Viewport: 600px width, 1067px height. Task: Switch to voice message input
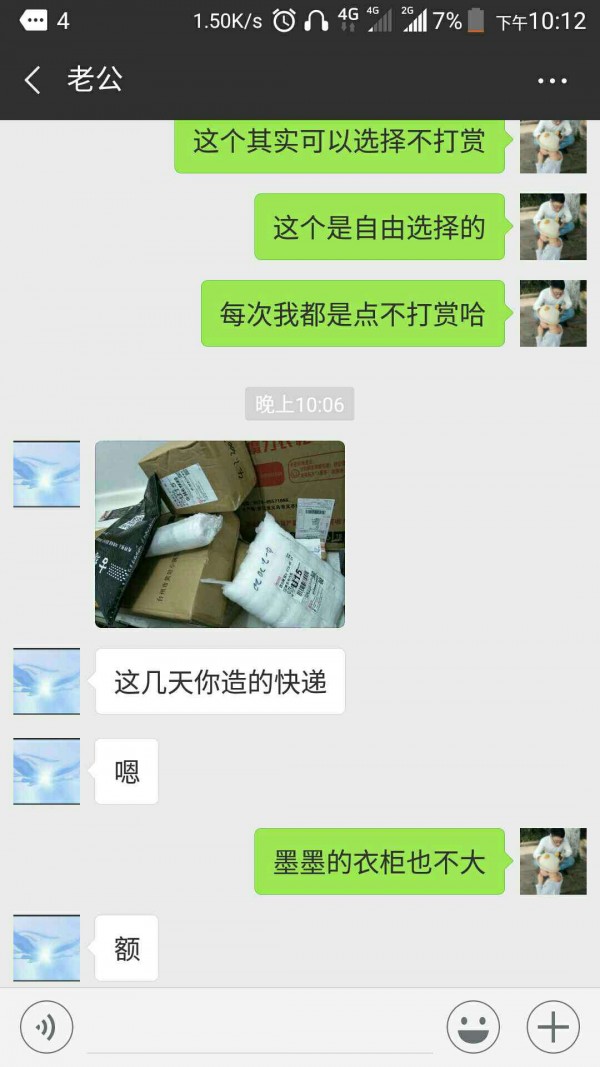coord(46,1027)
